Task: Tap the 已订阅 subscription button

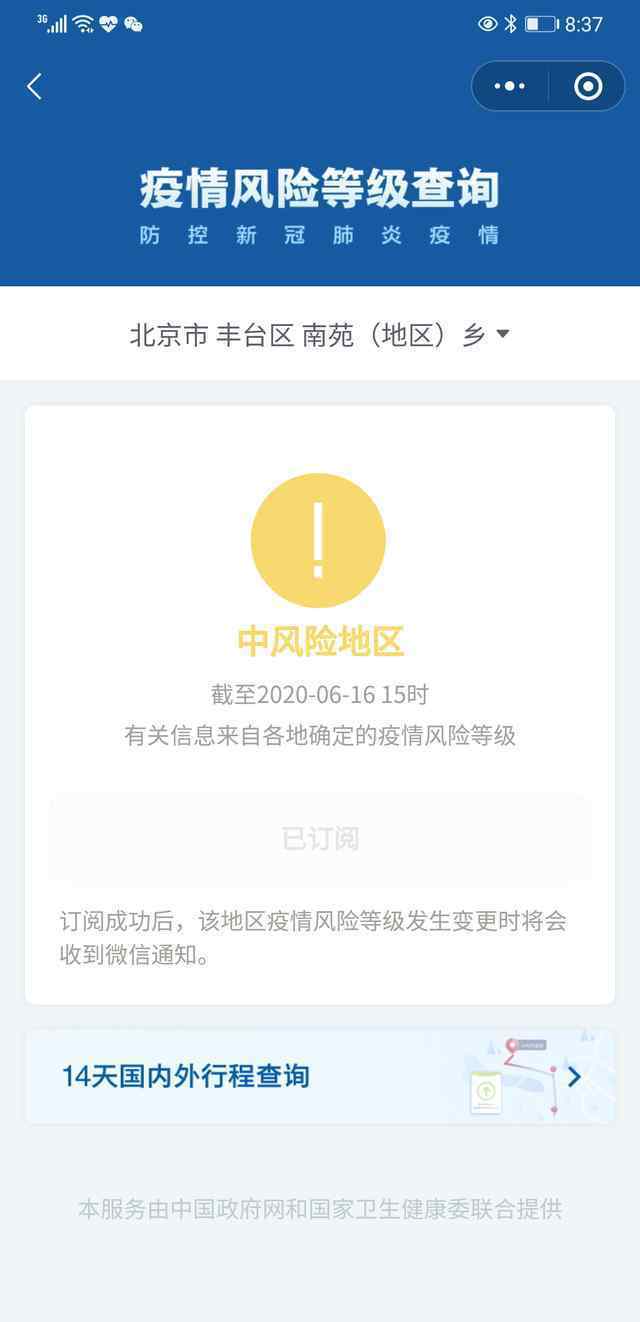Action: tap(320, 839)
